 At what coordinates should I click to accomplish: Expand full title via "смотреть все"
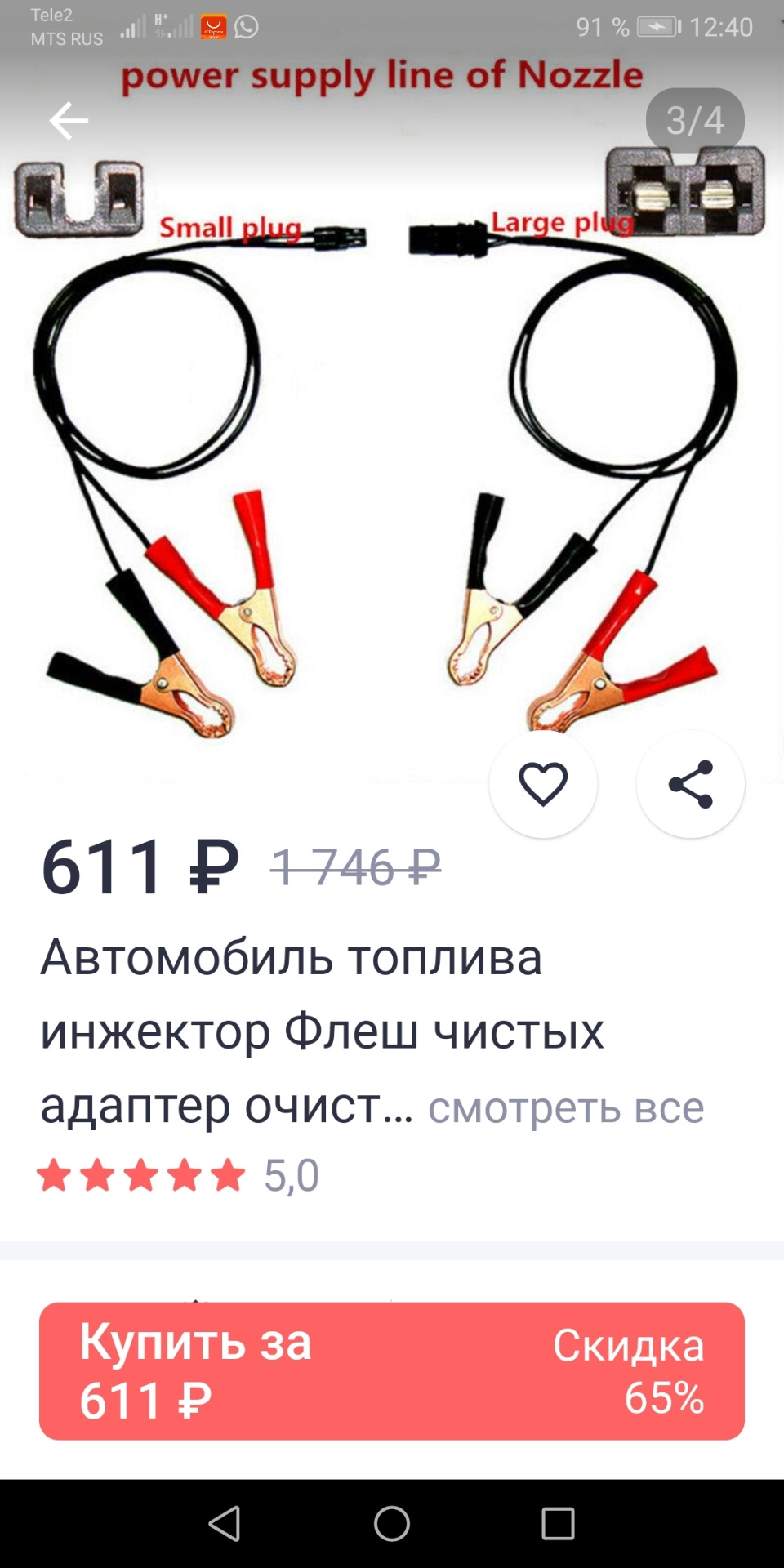[x=566, y=1108]
